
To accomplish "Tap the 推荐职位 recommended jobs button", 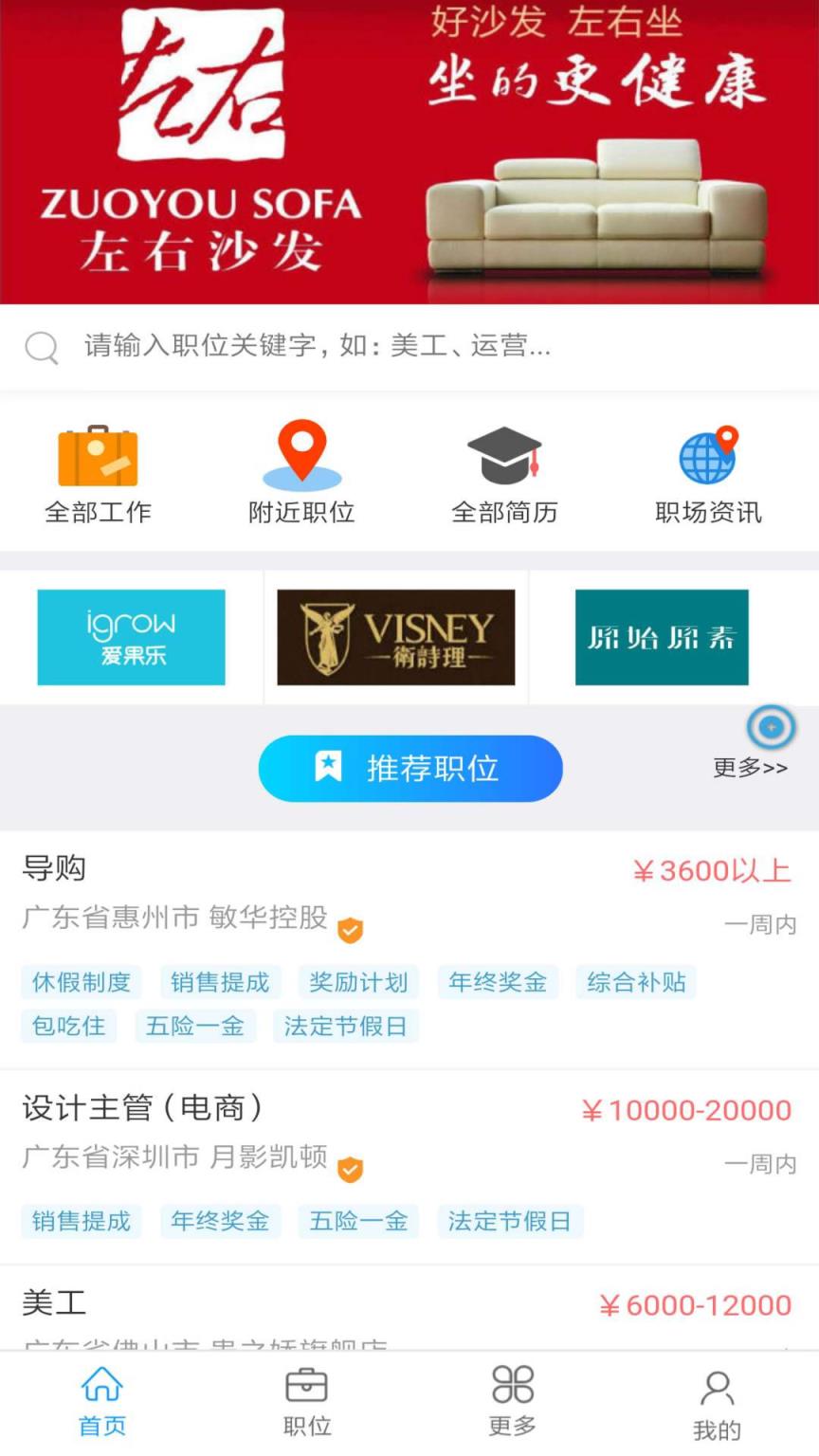I will point(409,769).
